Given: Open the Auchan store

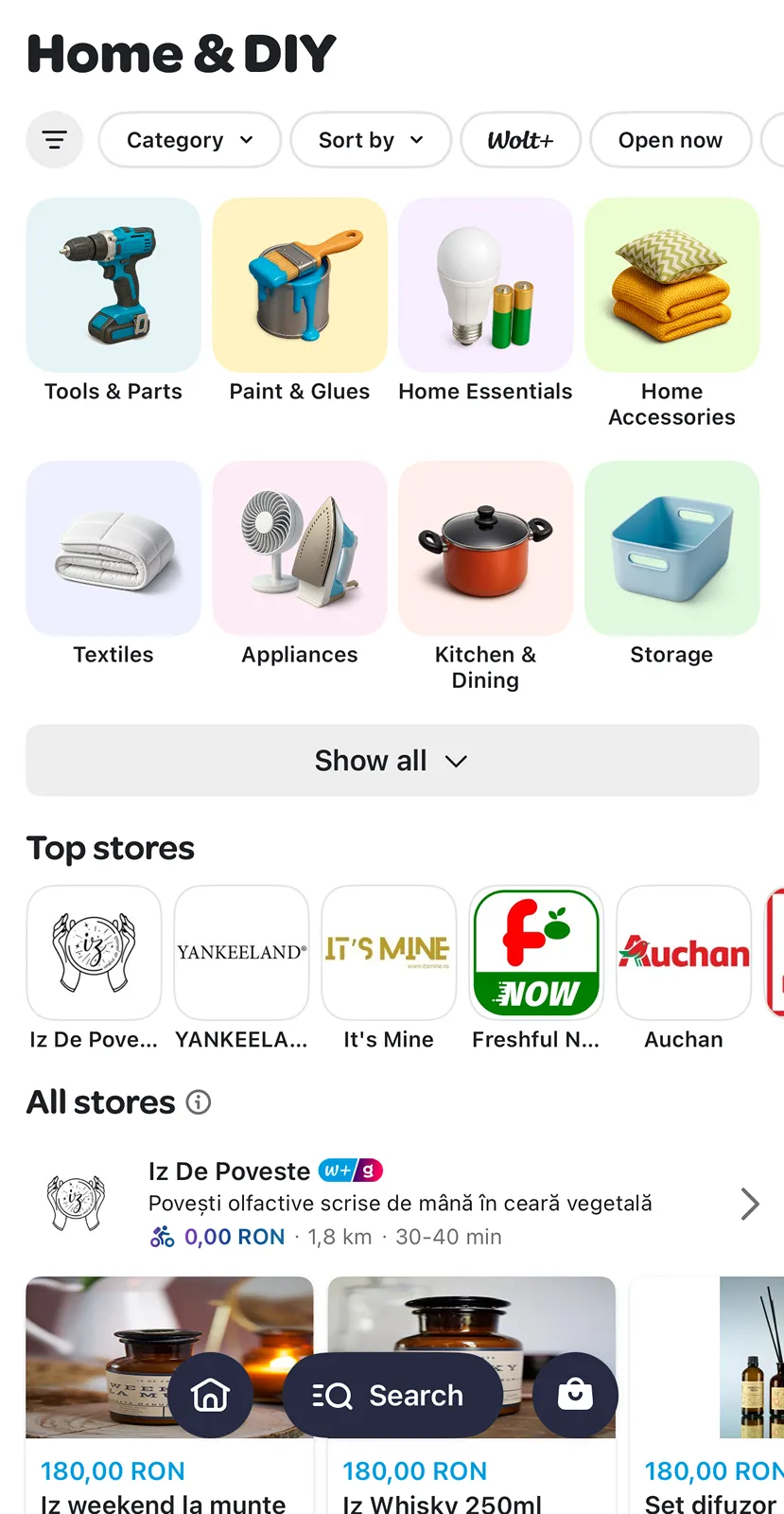Looking at the screenshot, I should (x=684, y=967).
